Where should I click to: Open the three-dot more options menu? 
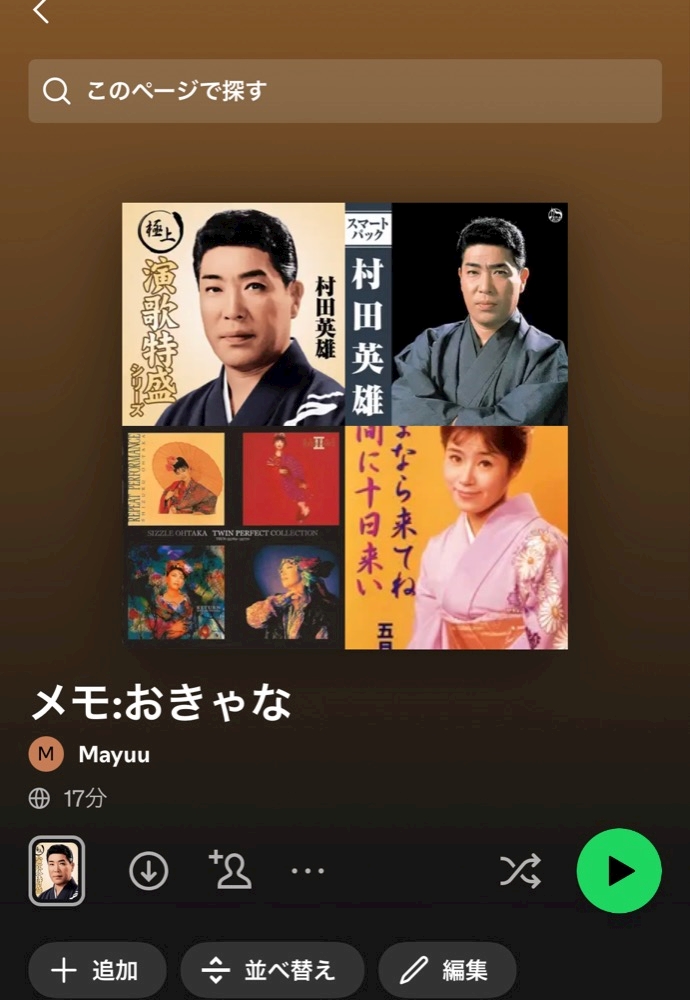click(x=308, y=871)
